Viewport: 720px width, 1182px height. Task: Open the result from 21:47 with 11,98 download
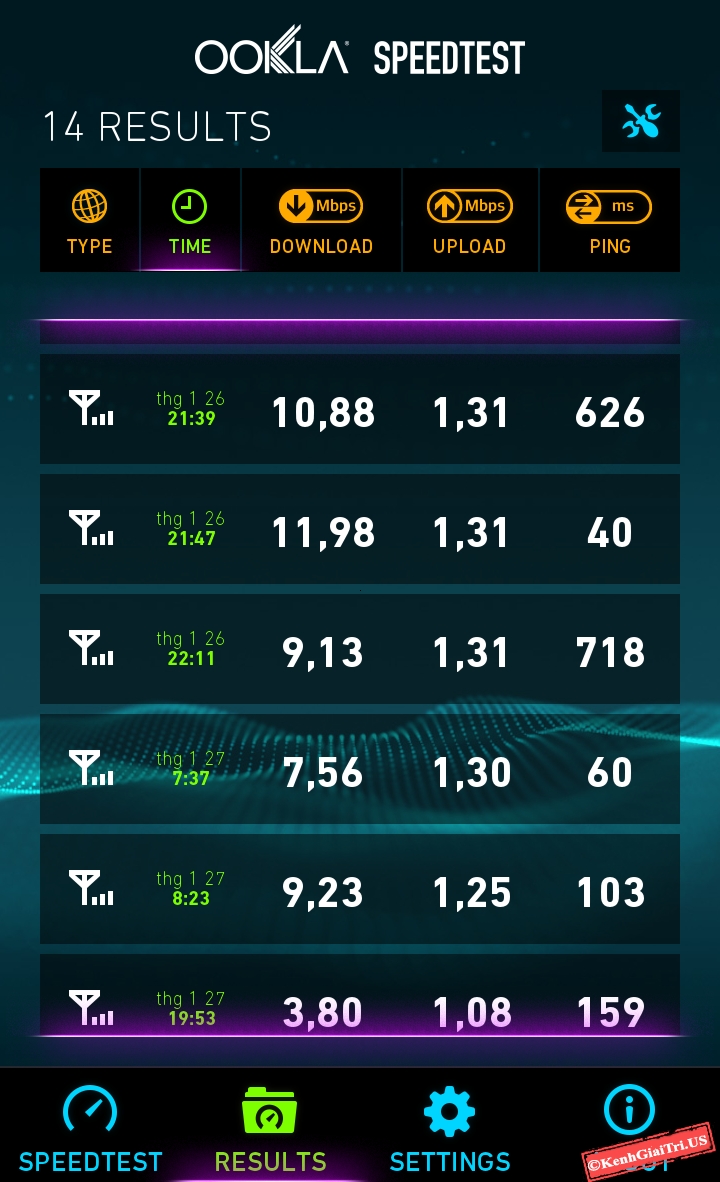coord(360,530)
